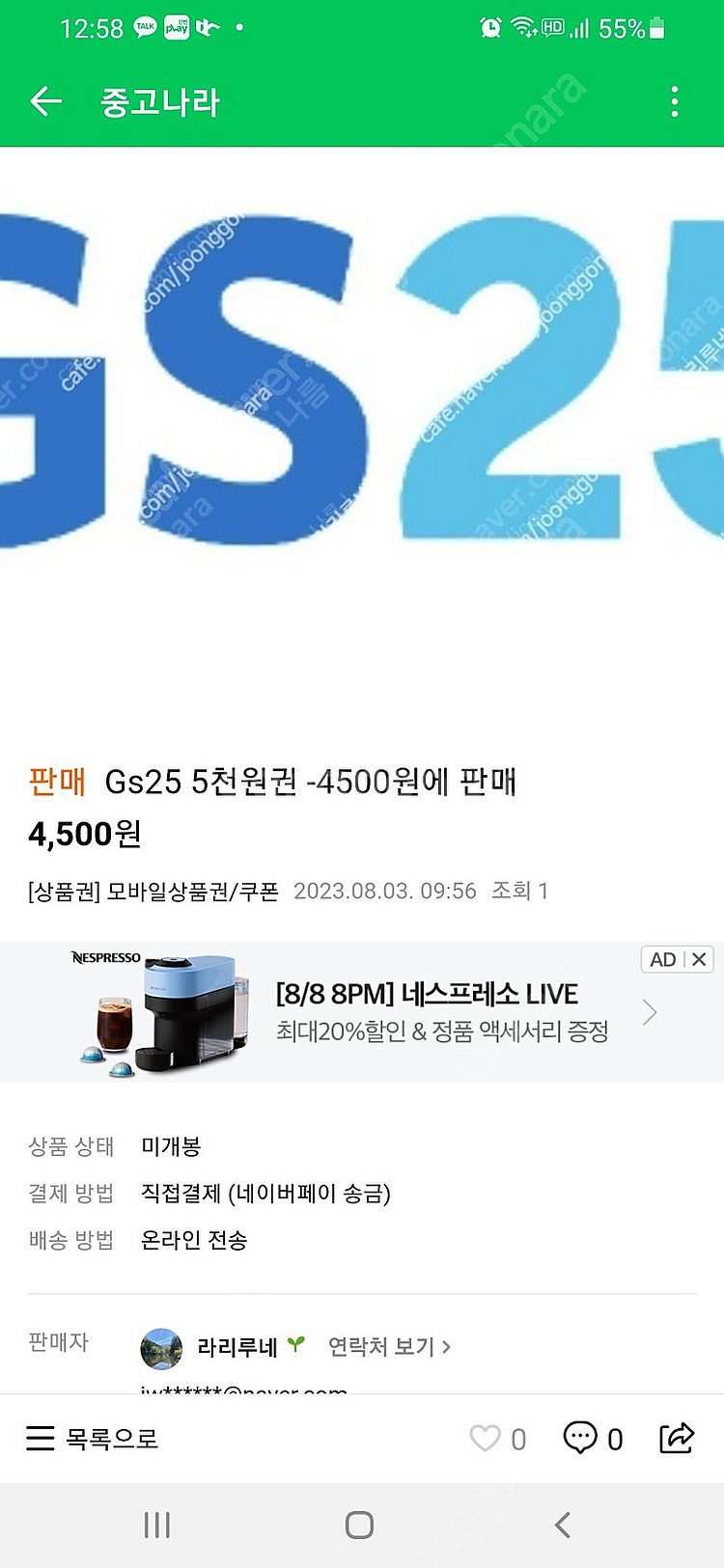This screenshot has height=1568, width=724.
Task: Open the three-dot overflow menu
Action: pyautogui.click(x=673, y=101)
